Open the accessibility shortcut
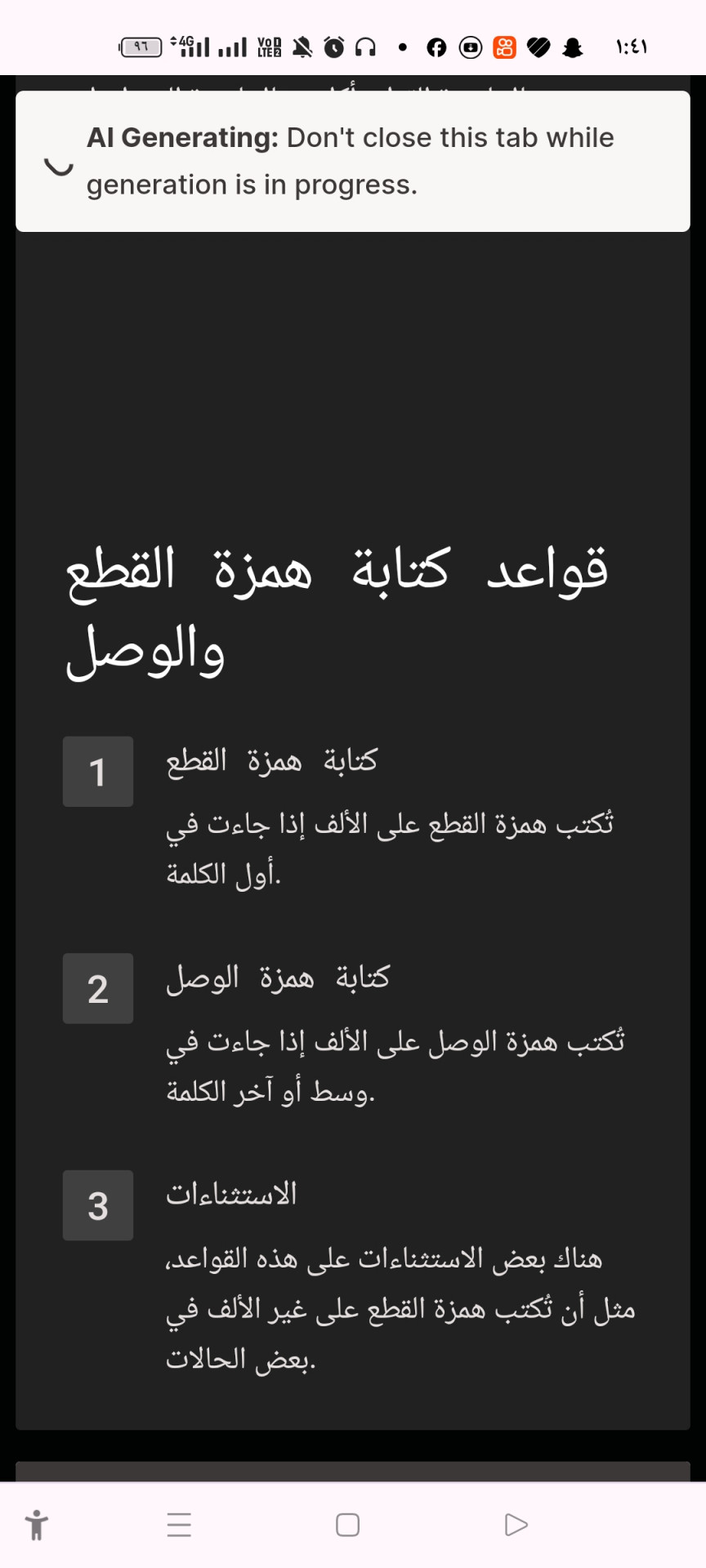This screenshot has height=1568, width=706. (36, 1525)
